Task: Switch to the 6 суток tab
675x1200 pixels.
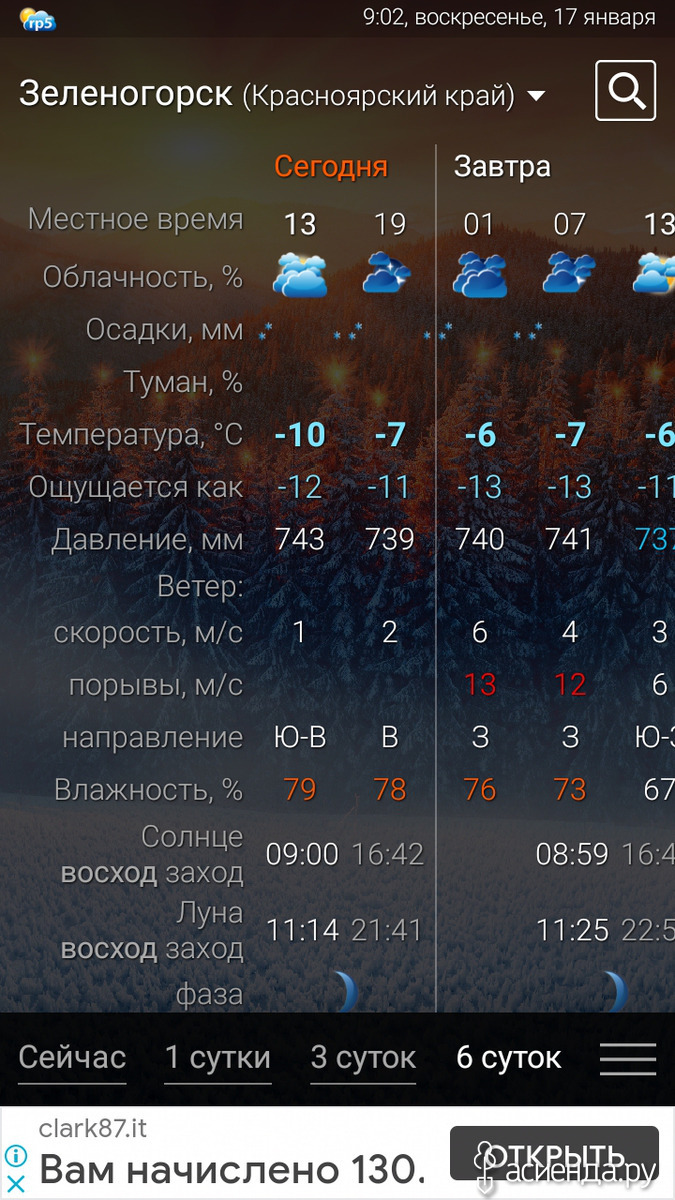Action: click(x=509, y=1057)
